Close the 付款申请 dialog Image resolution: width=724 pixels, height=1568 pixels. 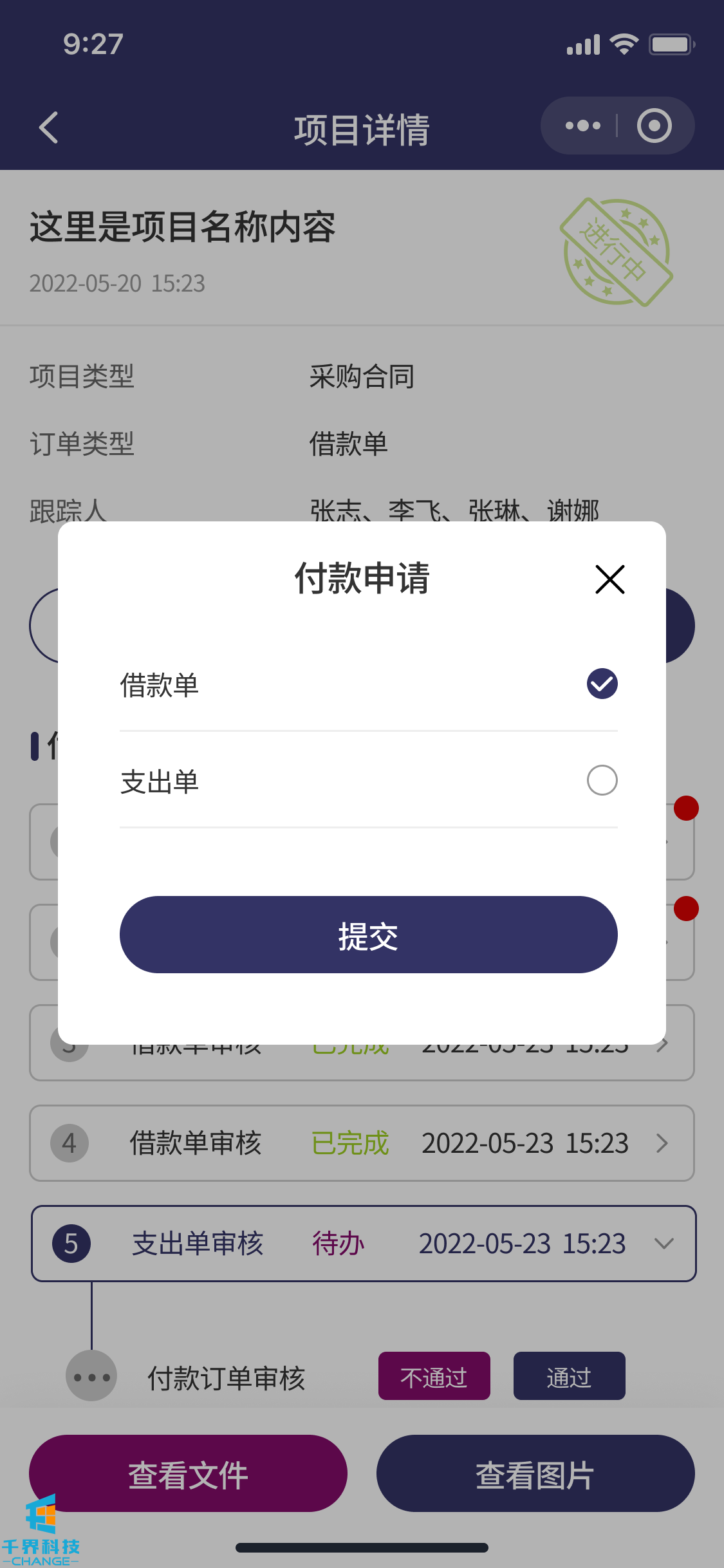[x=609, y=579]
